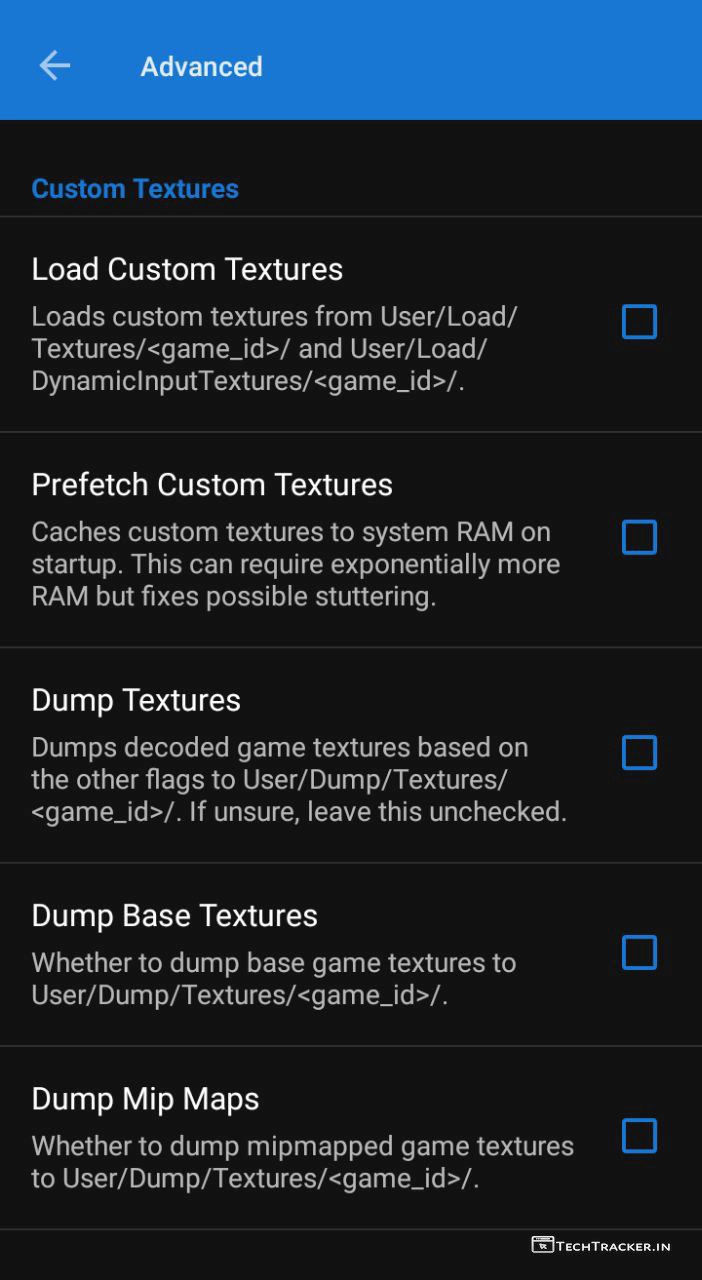Select the Dump Mip Maps checkbox

pos(639,1136)
